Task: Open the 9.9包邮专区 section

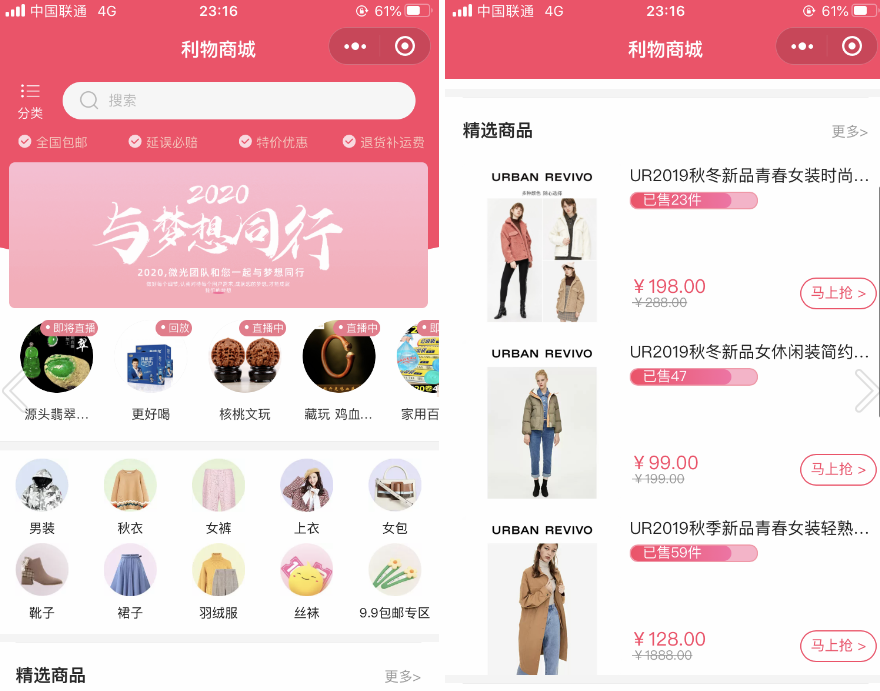Action: (x=394, y=570)
